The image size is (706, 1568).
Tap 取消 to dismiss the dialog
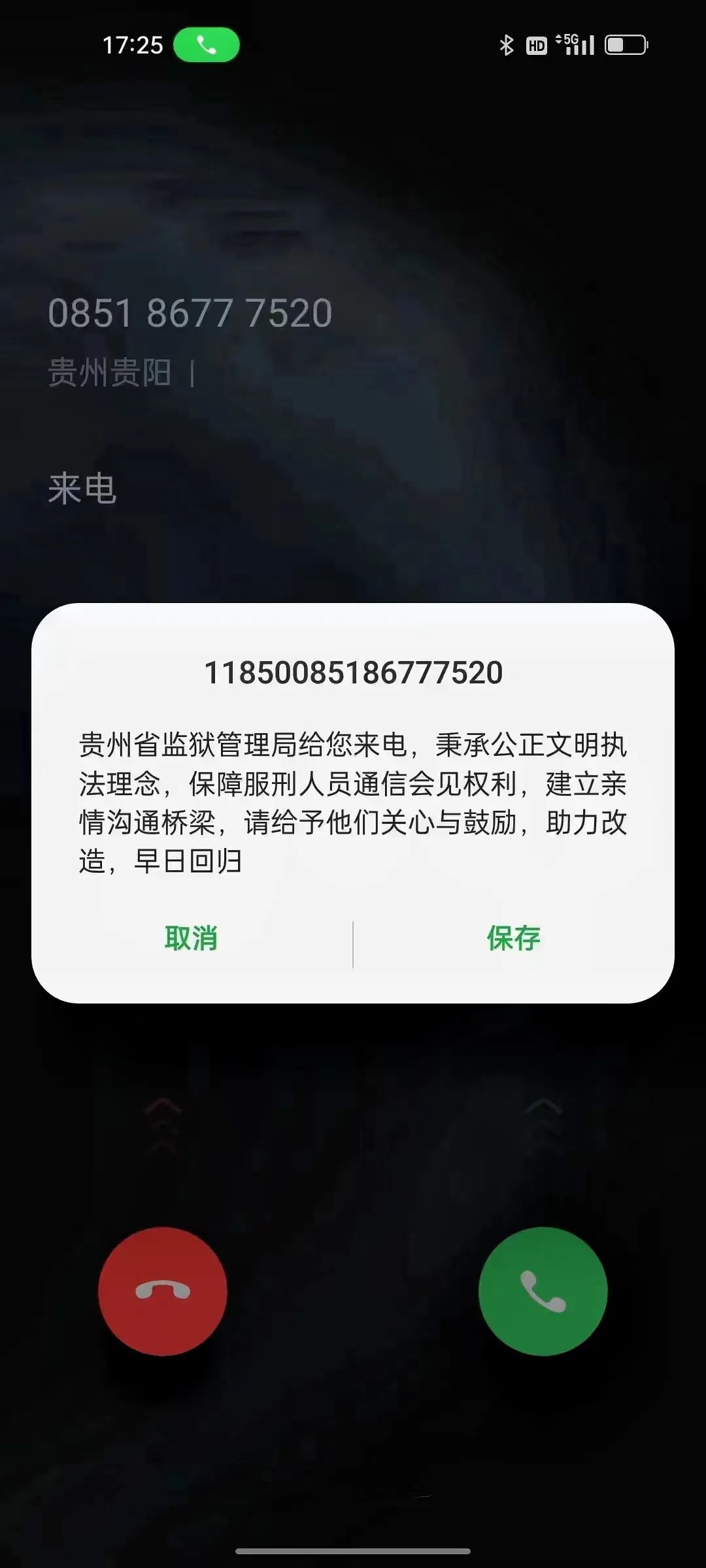click(x=191, y=939)
